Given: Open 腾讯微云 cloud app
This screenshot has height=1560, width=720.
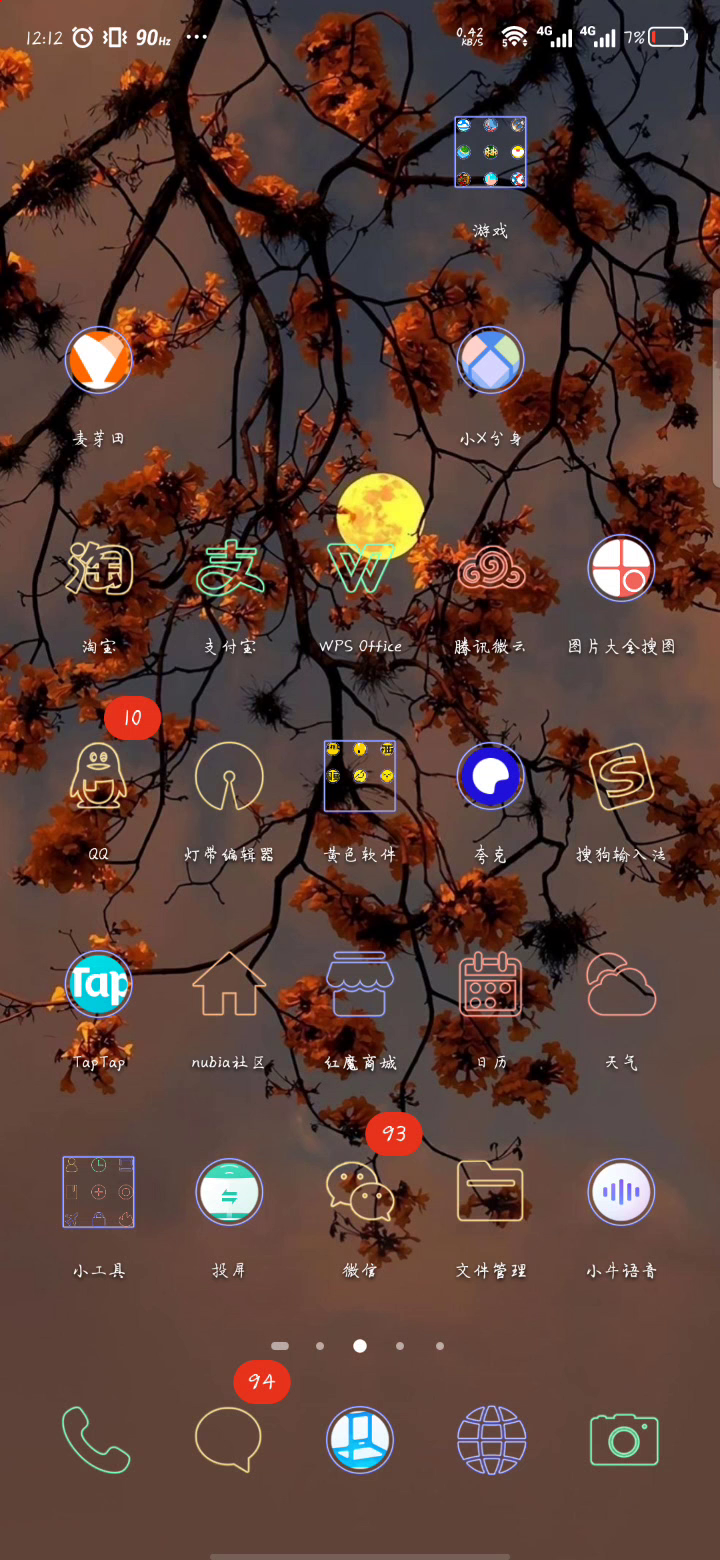Looking at the screenshot, I should tap(490, 570).
